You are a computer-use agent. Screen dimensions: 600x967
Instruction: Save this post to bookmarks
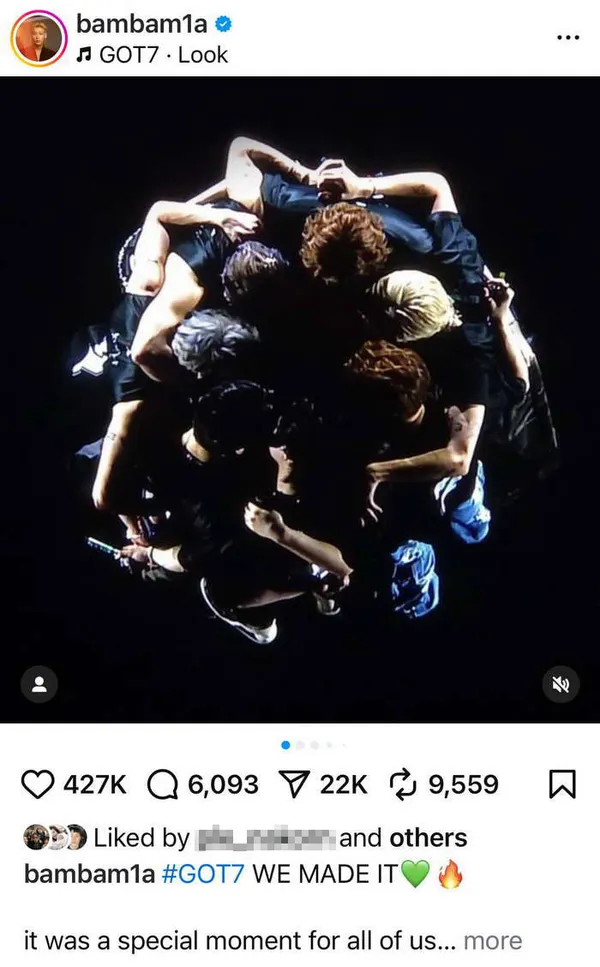tap(563, 785)
